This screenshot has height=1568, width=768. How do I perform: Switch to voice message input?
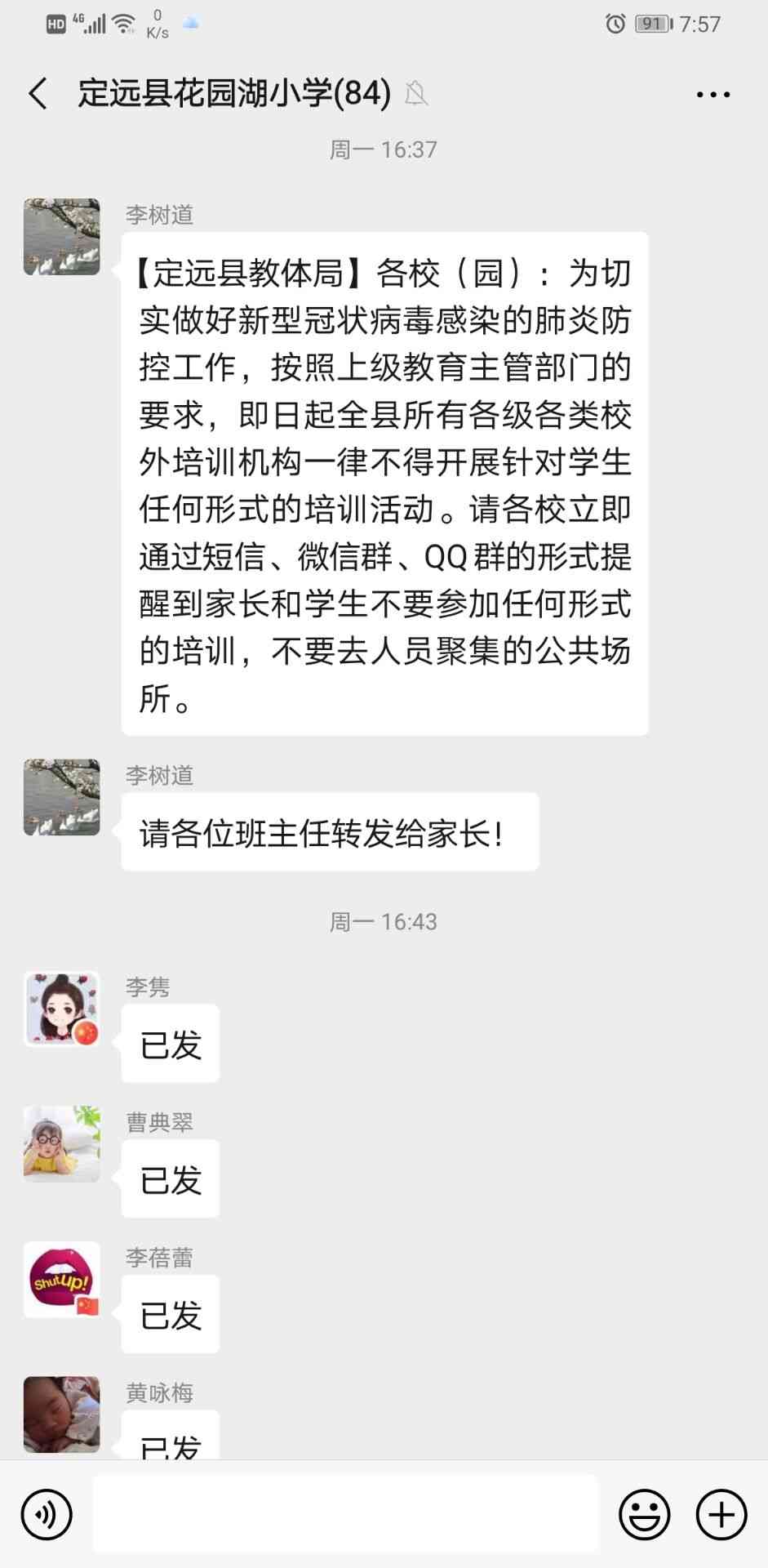[47, 1515]
